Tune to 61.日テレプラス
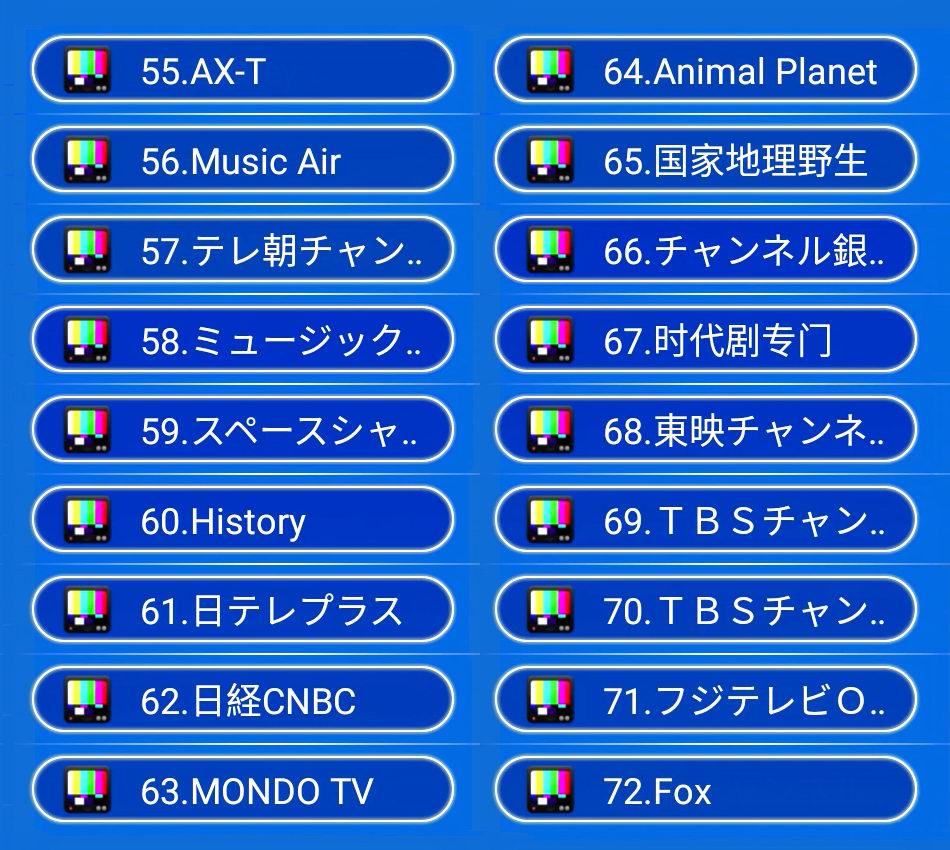The height and width of the screenshot is (850, 950). (242, 611)
